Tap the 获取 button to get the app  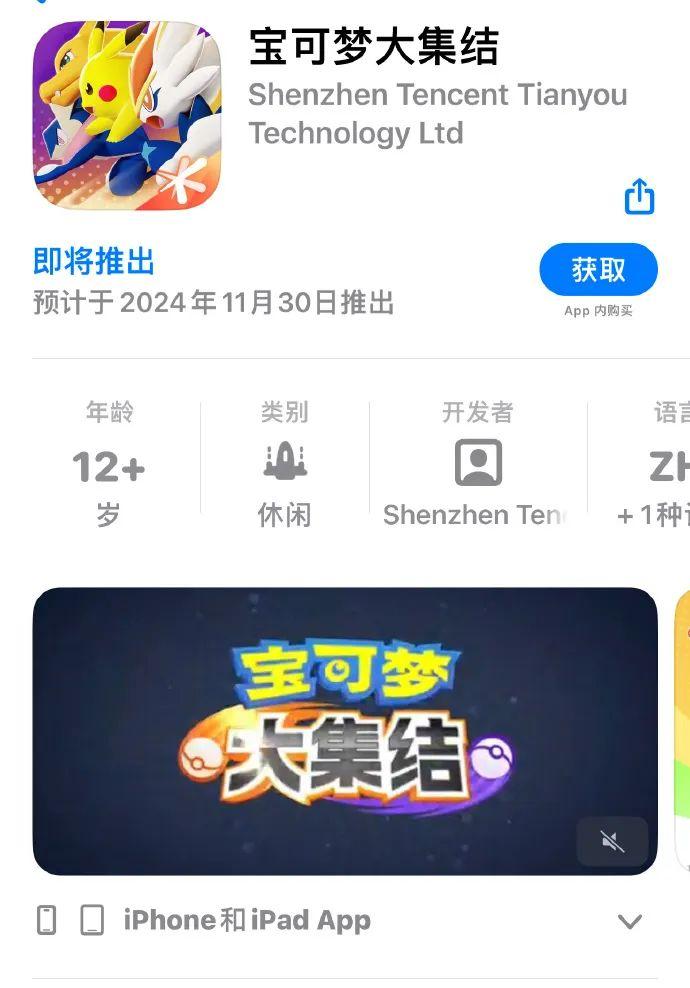pyautogui.click(x=598, y=269)
